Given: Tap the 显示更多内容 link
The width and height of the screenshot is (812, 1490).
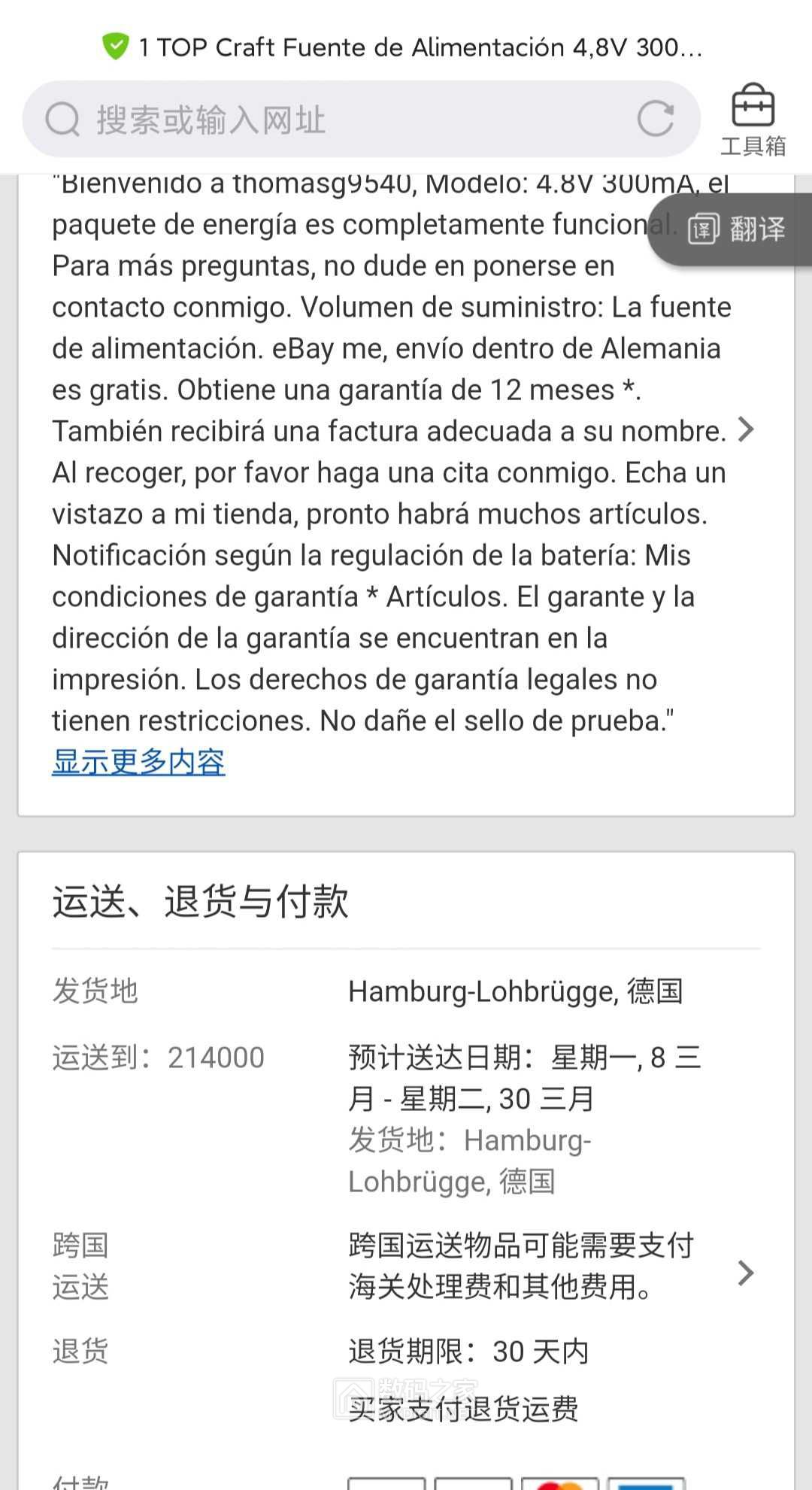Looking at the screenshot, I should [x=138, y=762].
